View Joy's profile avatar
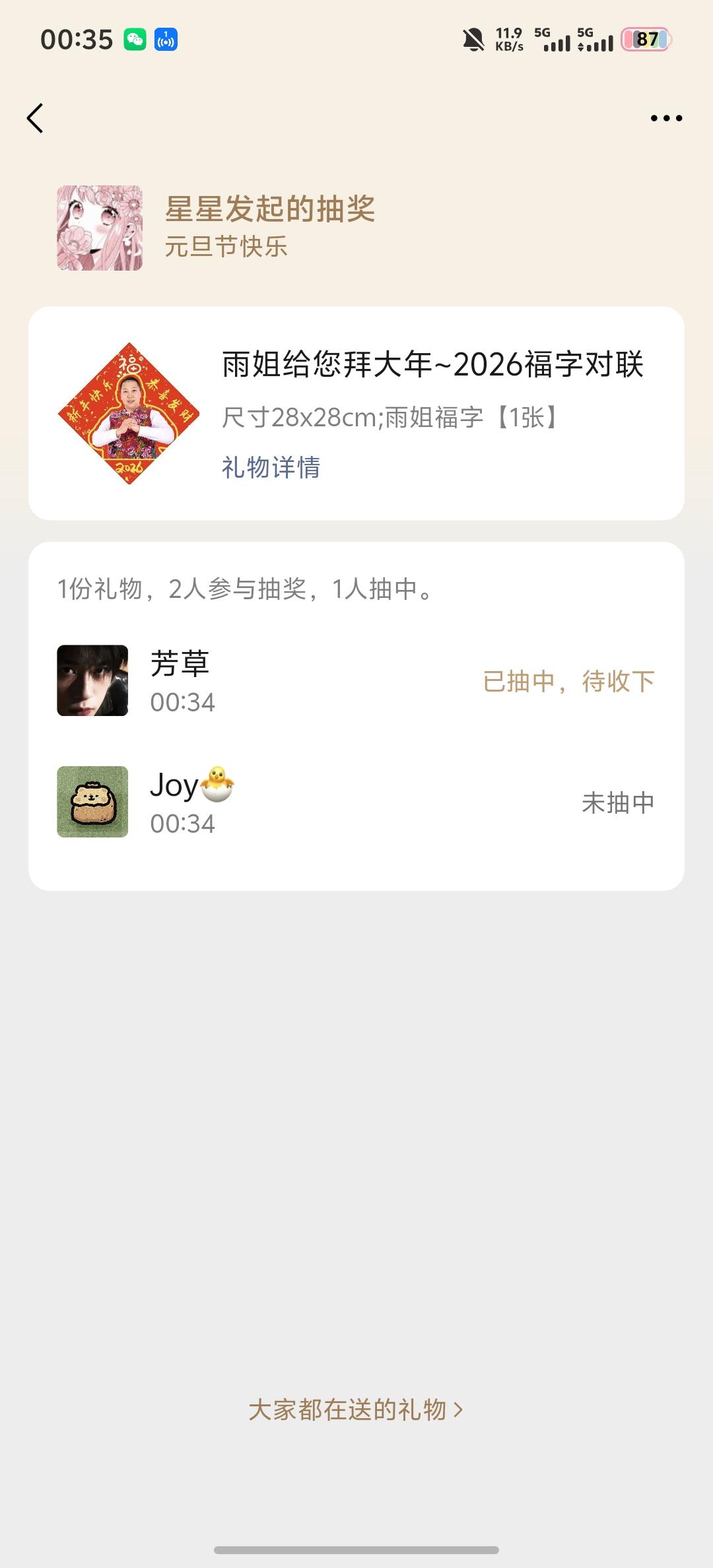 coord(92,802)
